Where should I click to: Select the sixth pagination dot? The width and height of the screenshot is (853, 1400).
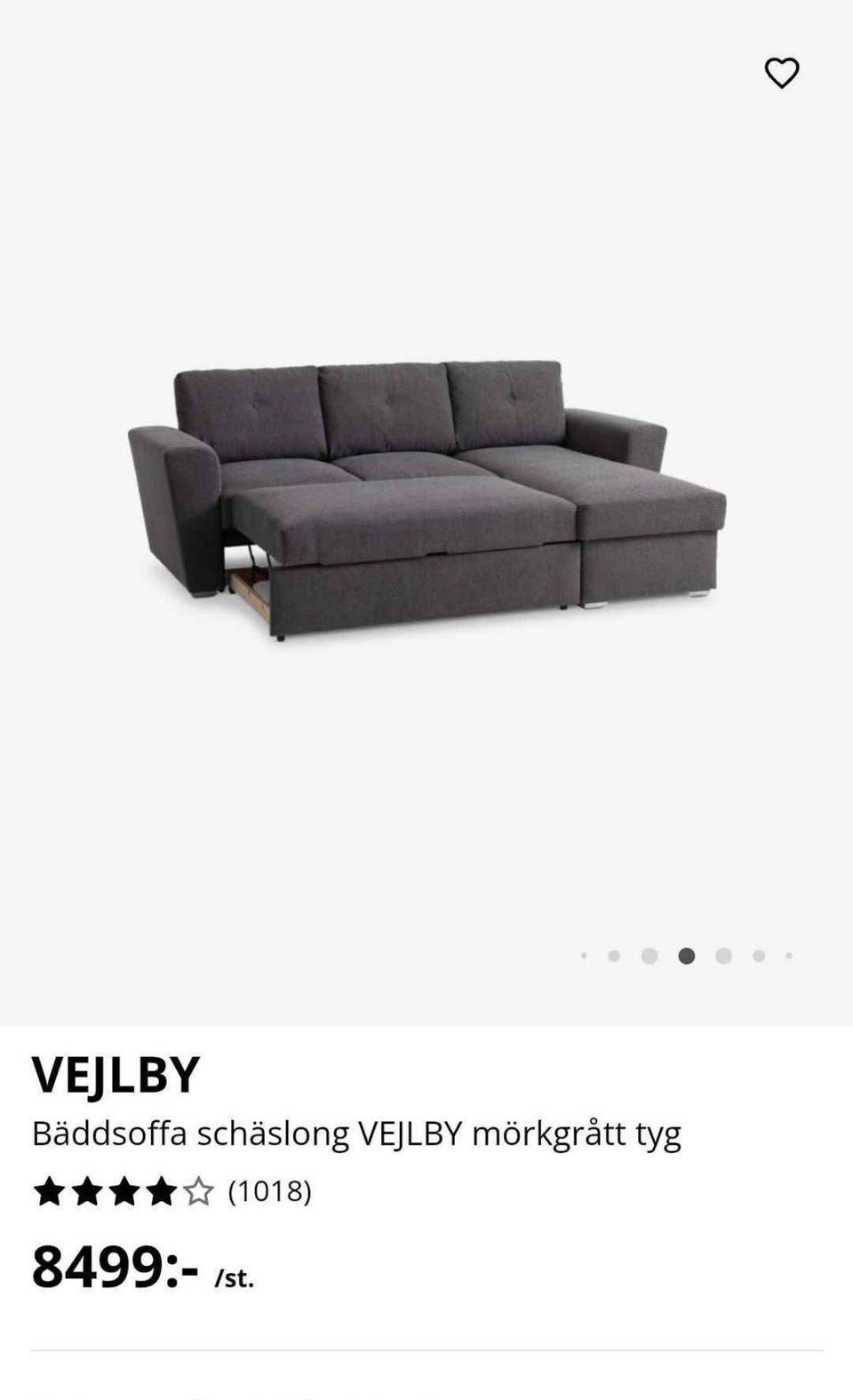(757, 955)
